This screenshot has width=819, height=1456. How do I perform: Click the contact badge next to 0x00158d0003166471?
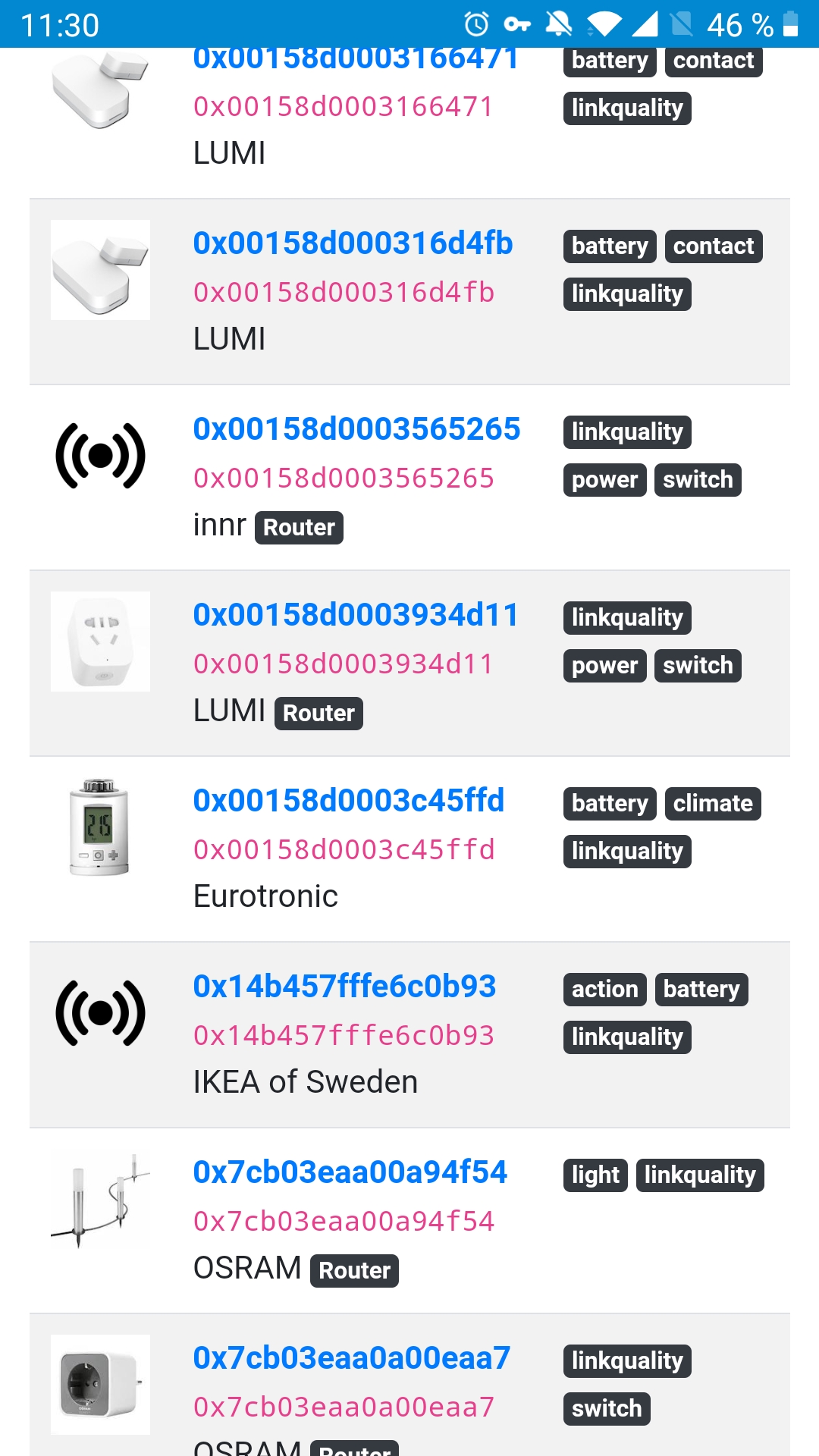713,61
